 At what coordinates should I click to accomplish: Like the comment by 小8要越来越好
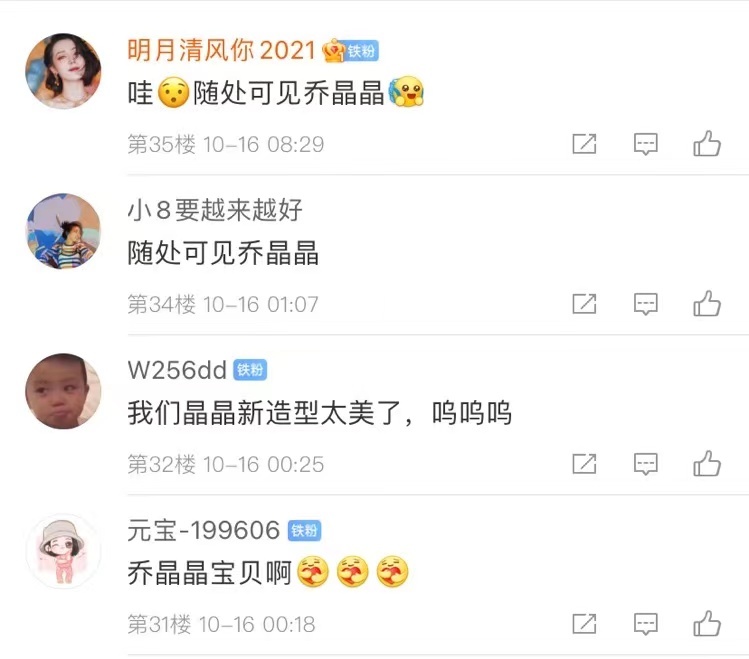click(x=707, y=303)
